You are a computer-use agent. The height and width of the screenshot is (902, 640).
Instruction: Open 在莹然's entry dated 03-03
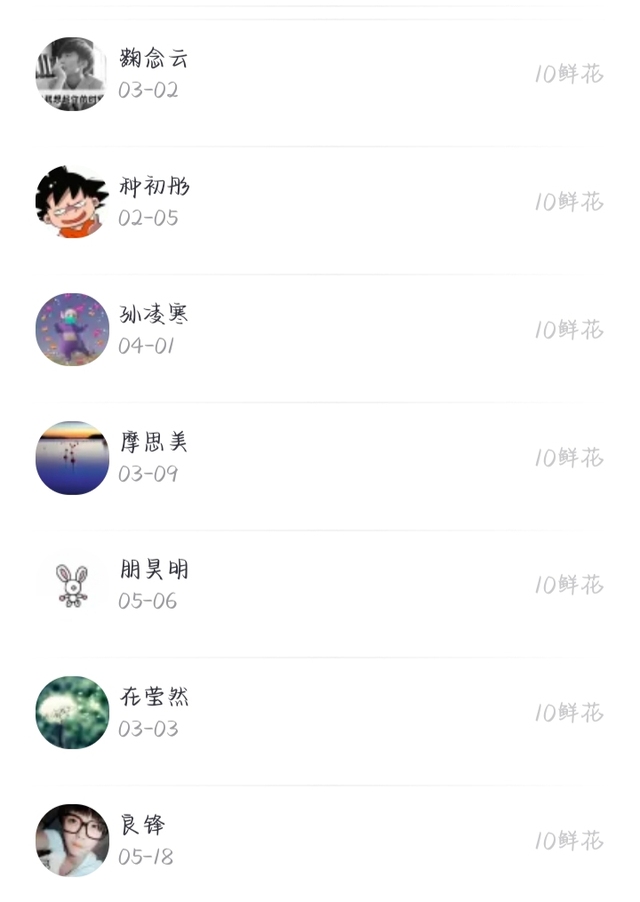tap(320, 713)
